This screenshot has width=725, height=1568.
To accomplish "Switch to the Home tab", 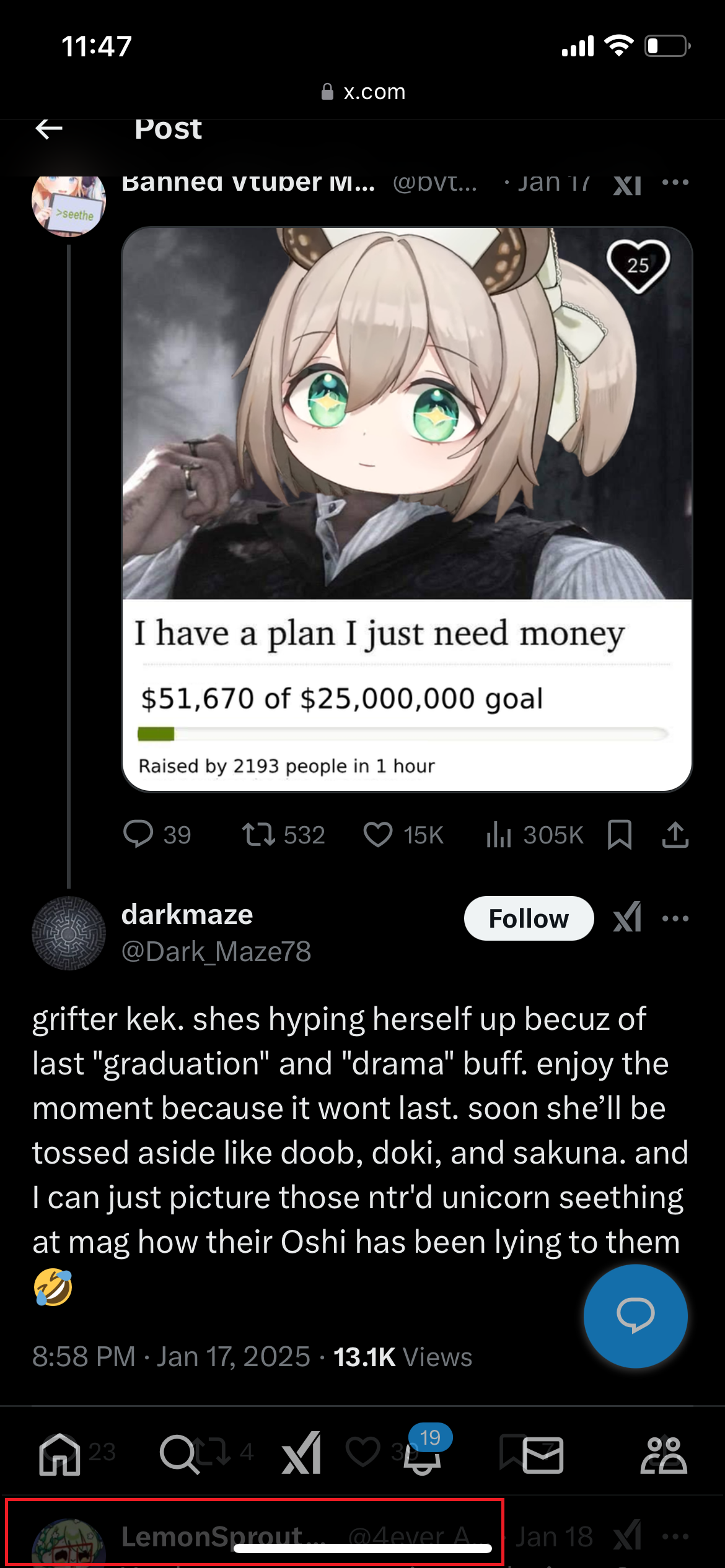I will point(59,1454).
